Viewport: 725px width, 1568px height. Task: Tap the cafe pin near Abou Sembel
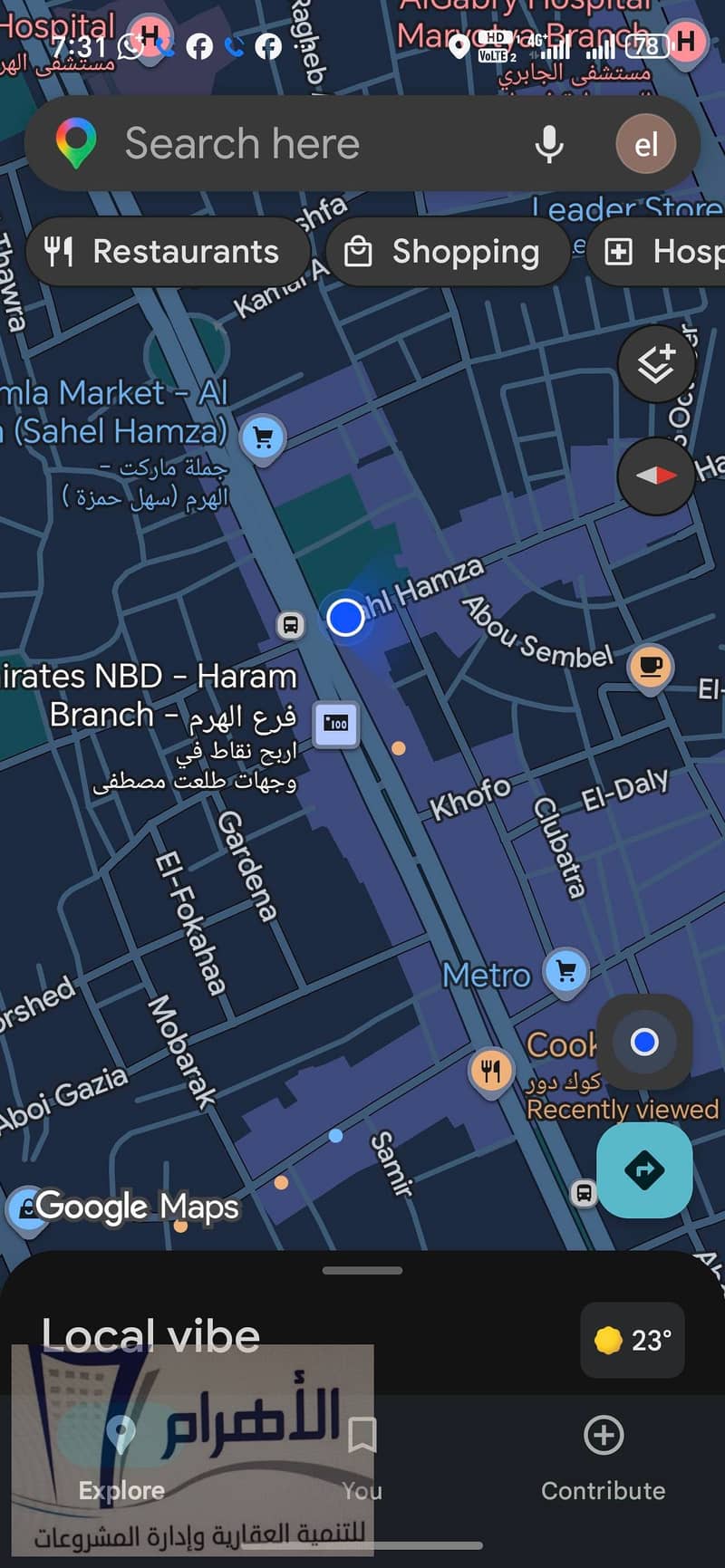pos(651,669)
